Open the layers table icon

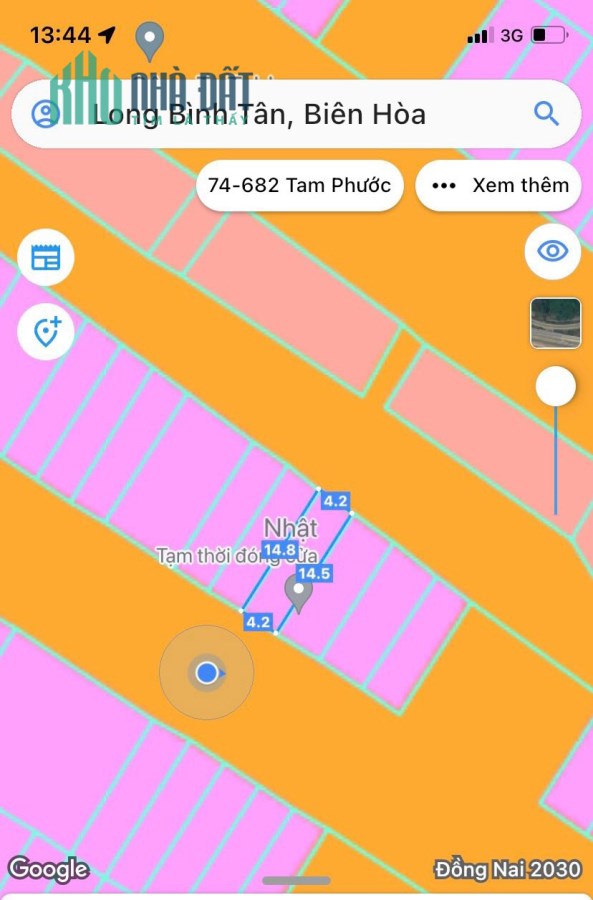[45, 257]
